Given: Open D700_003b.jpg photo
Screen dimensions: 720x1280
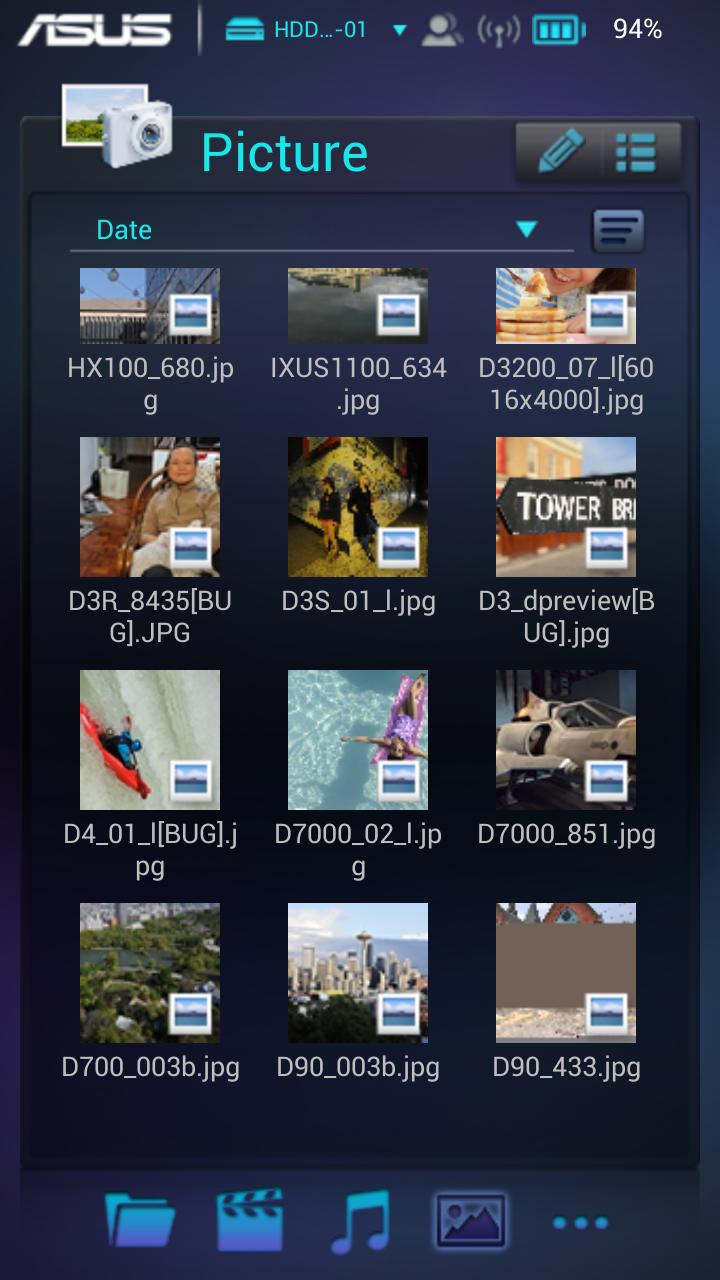Looking at the screenshot, I should click(x=150, y=973).
